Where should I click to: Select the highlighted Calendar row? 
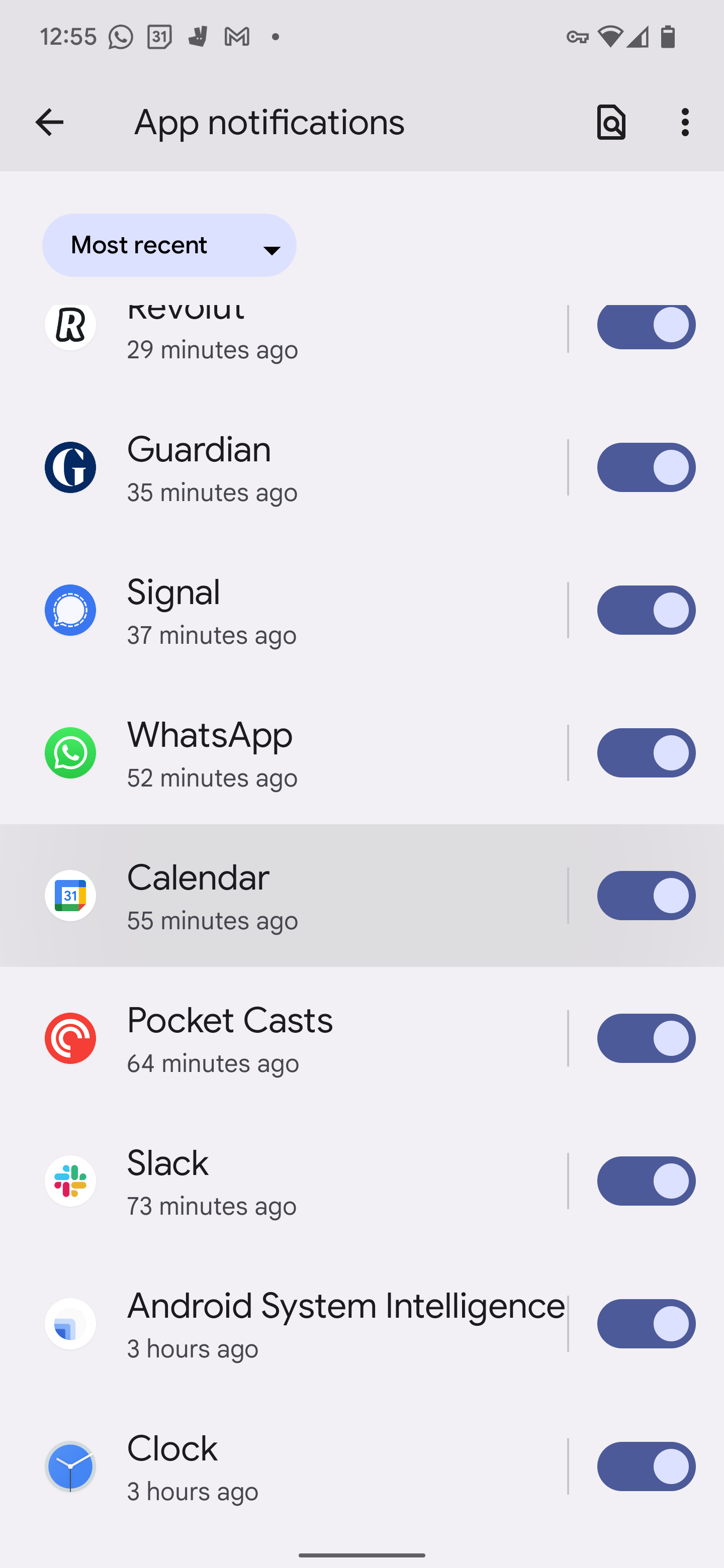274,896
